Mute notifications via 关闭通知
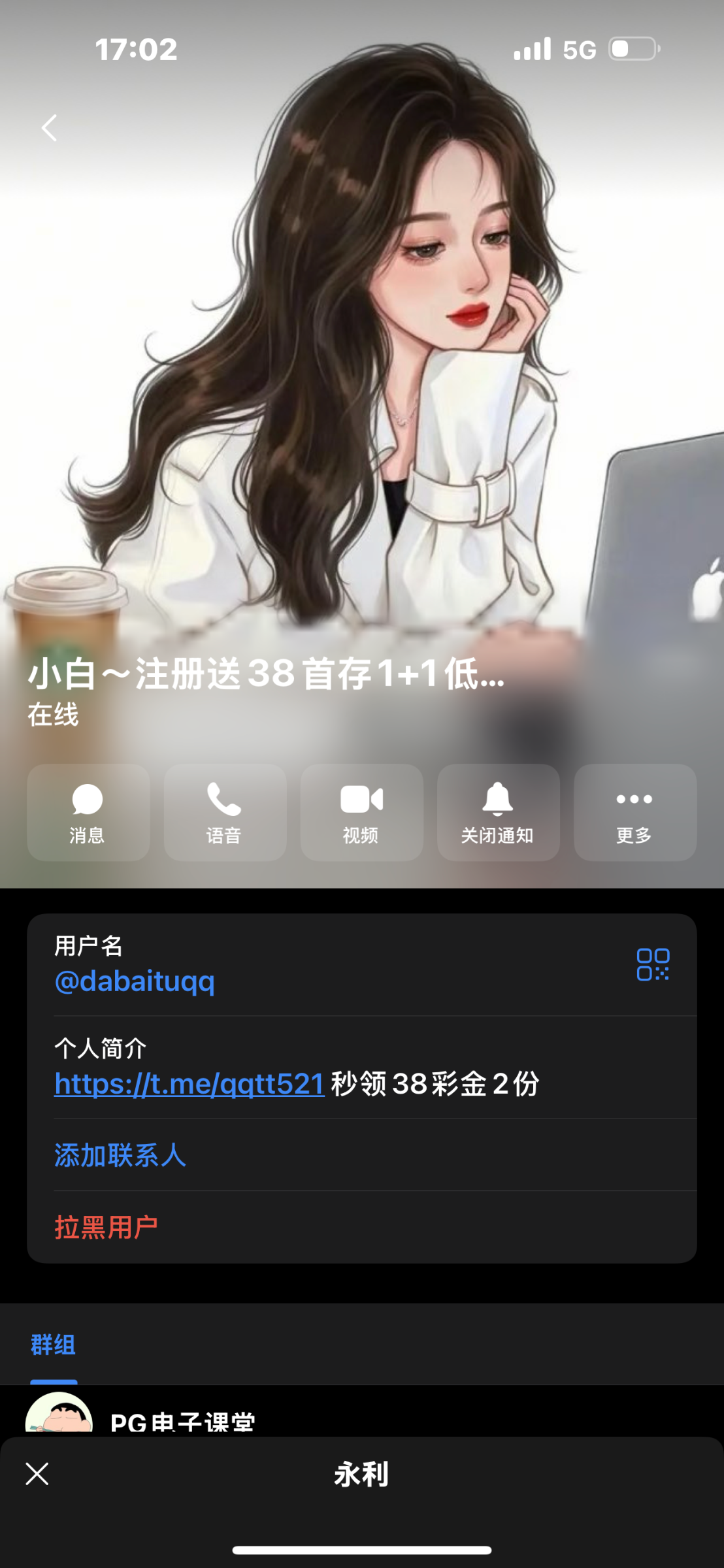 click(x=498, y=812)
